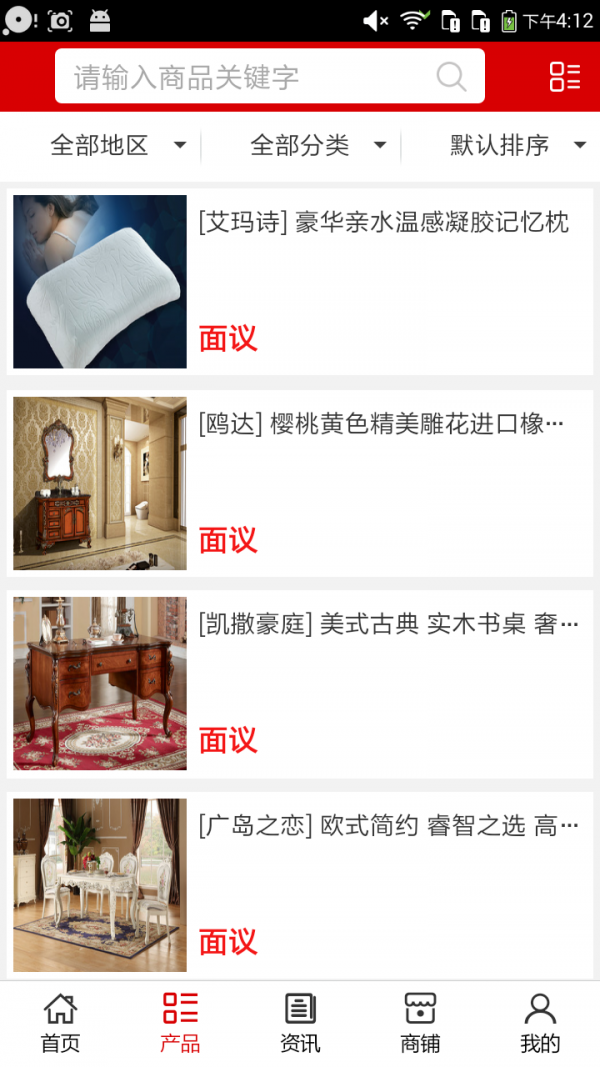Open the 艾玛诗 memory pillow product

pyautogui.click(x=300, y=281)
